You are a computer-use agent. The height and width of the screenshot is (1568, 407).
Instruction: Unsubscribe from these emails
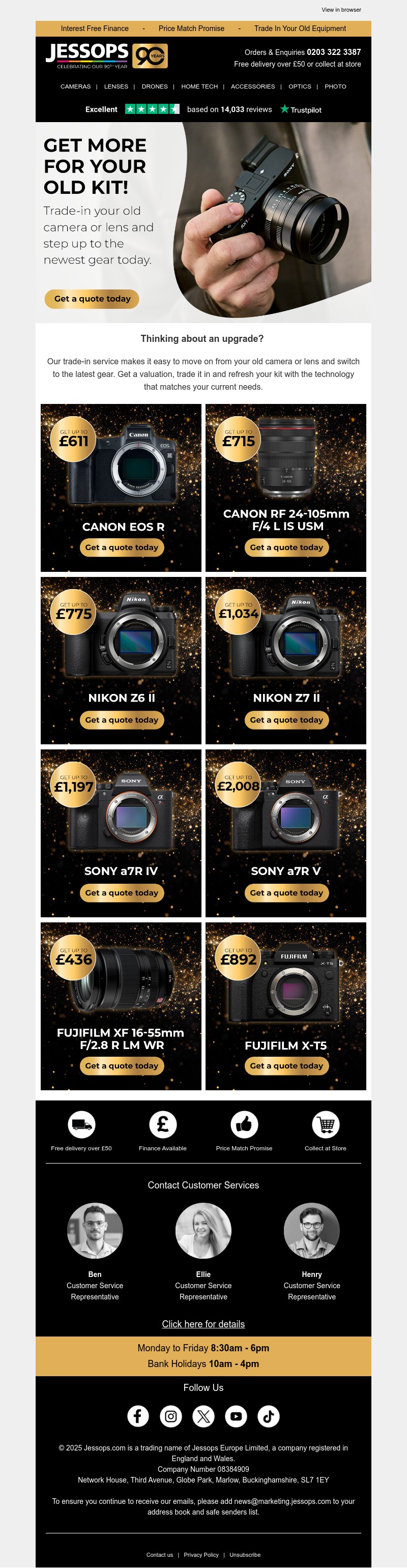point(245,1555)
